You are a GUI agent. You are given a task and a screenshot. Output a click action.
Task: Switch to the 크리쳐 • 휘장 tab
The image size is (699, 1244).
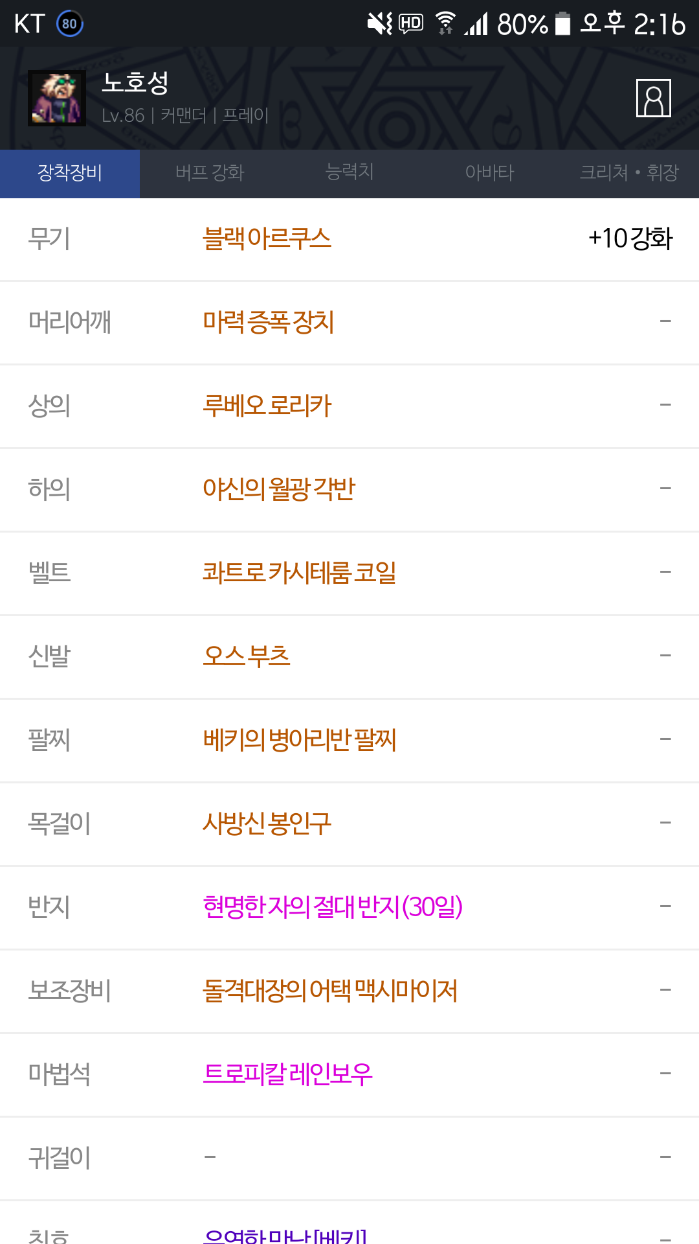[x=628, y=173]
